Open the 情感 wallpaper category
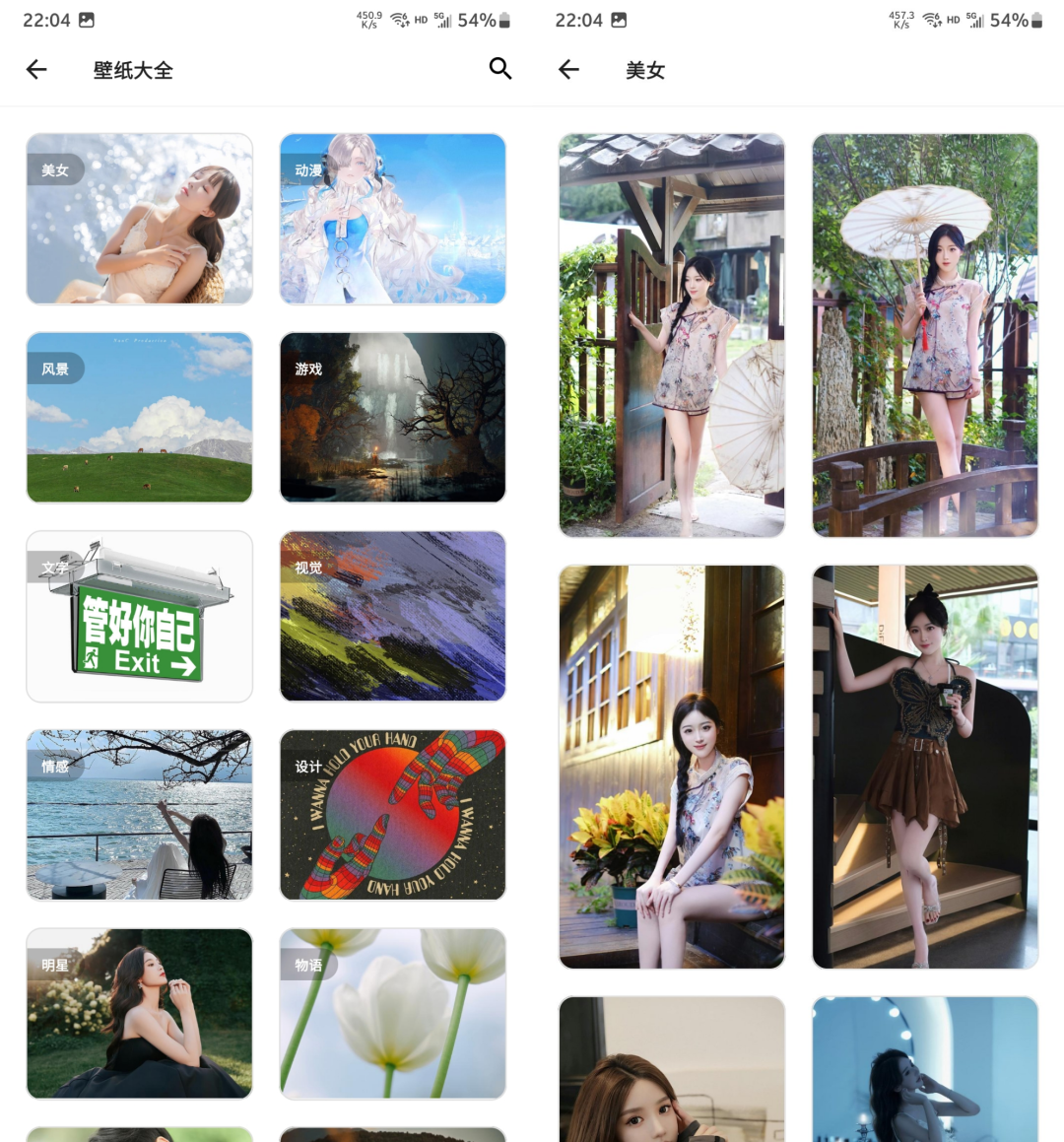The height and width of the screenshot is (1142, 1064). coord(139,815)
